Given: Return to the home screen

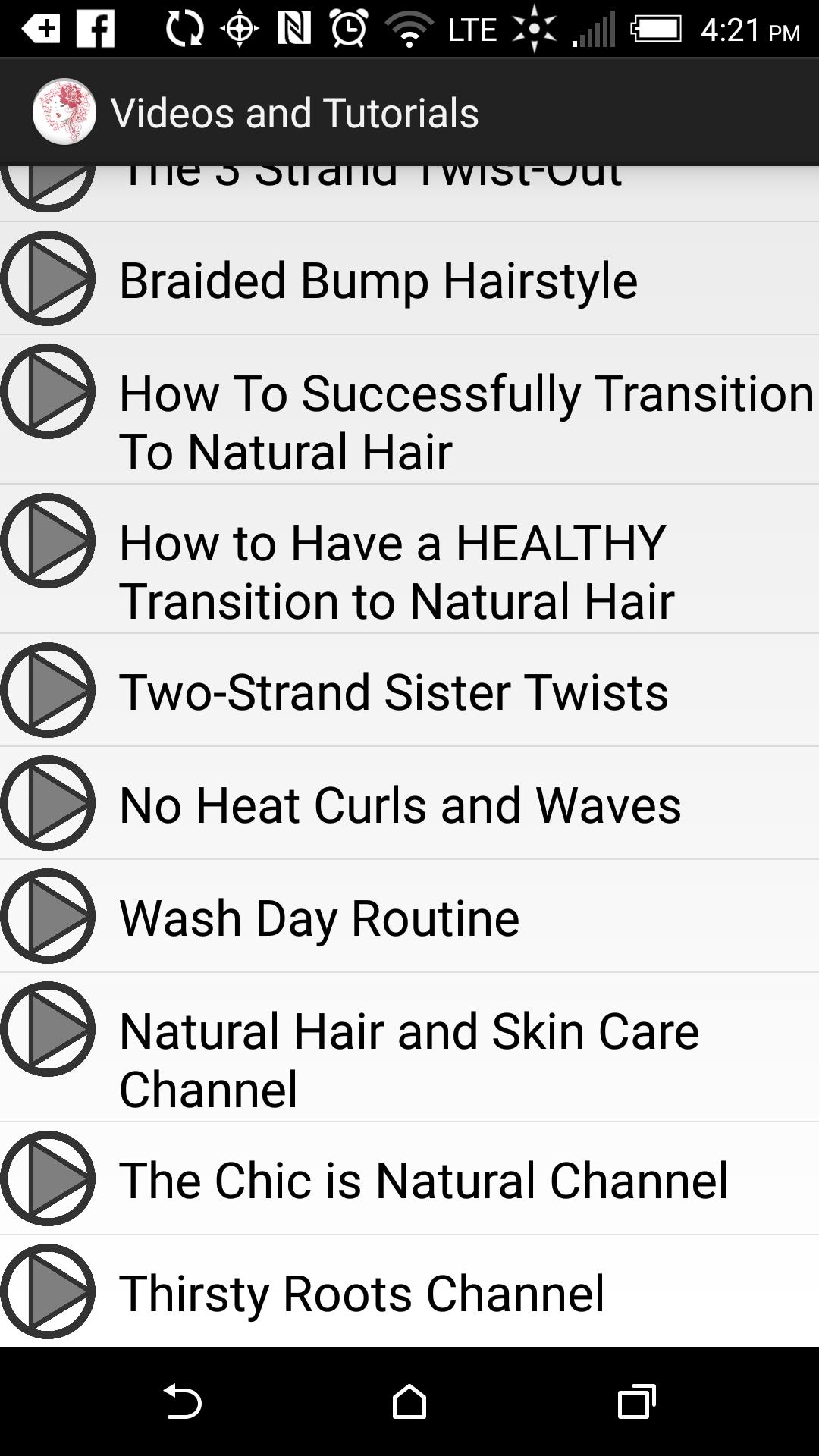Looking at the screenshot, I should [409, 1401].
